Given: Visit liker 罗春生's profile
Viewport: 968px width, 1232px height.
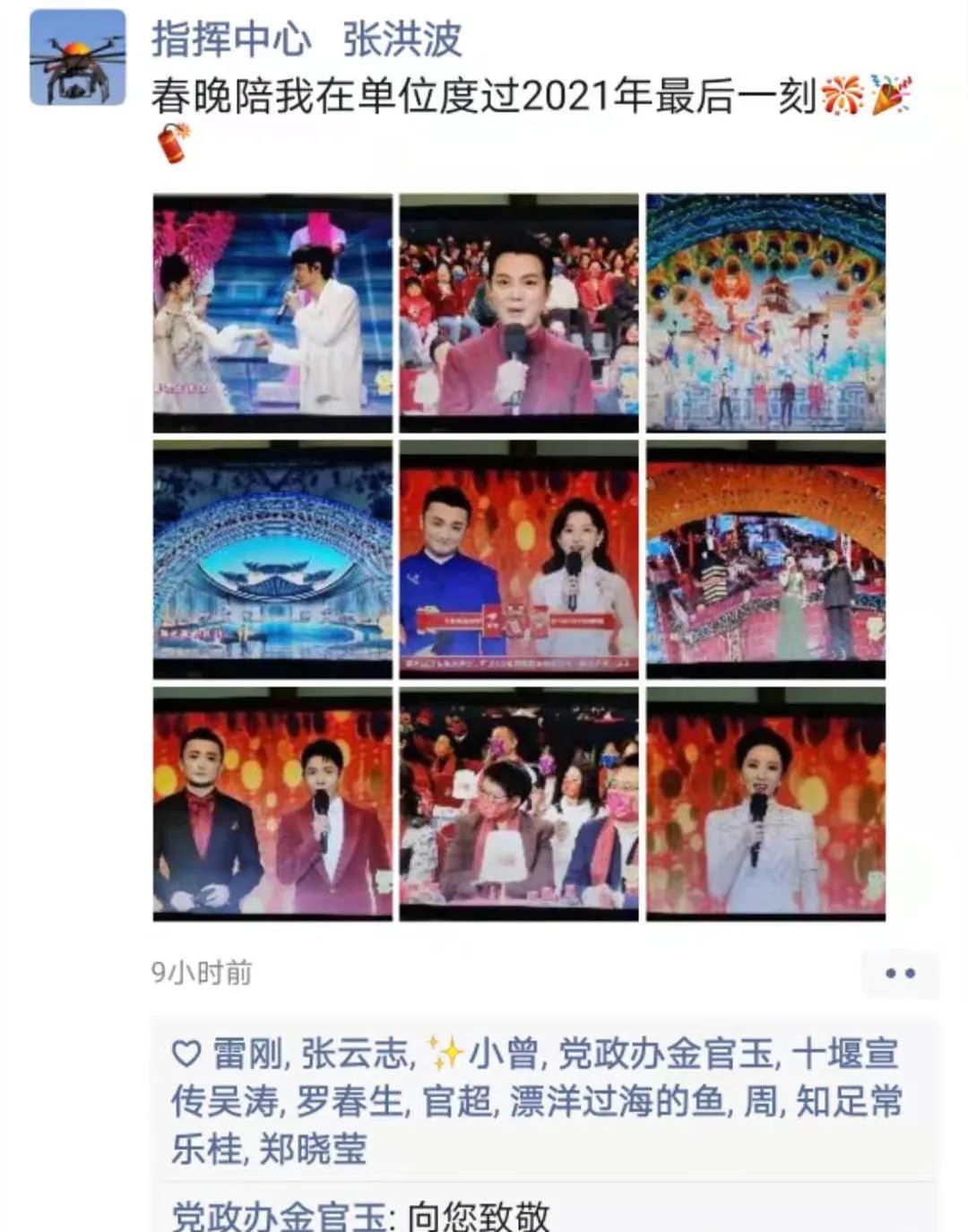Looking at the screenshot, I should [350, 1102].
